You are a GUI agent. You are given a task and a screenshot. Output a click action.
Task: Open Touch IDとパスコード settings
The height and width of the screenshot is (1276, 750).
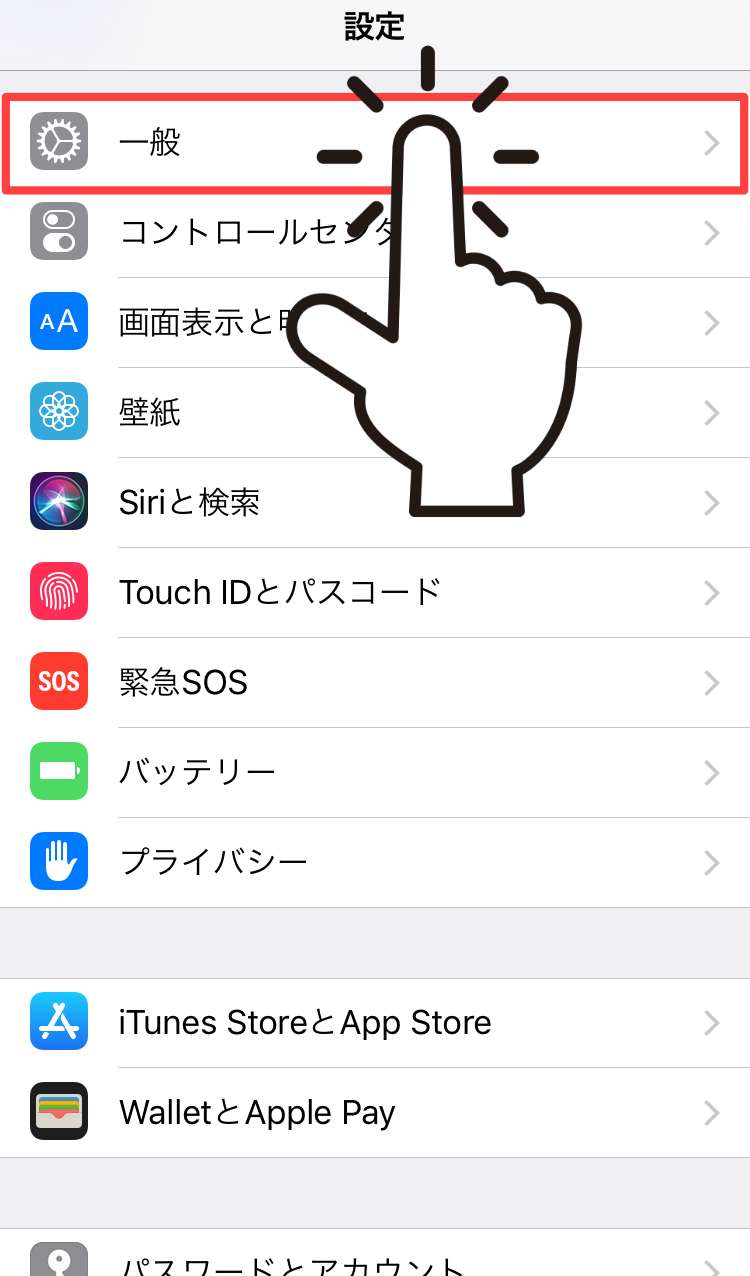pyautogui.click(x=280, y=592)
